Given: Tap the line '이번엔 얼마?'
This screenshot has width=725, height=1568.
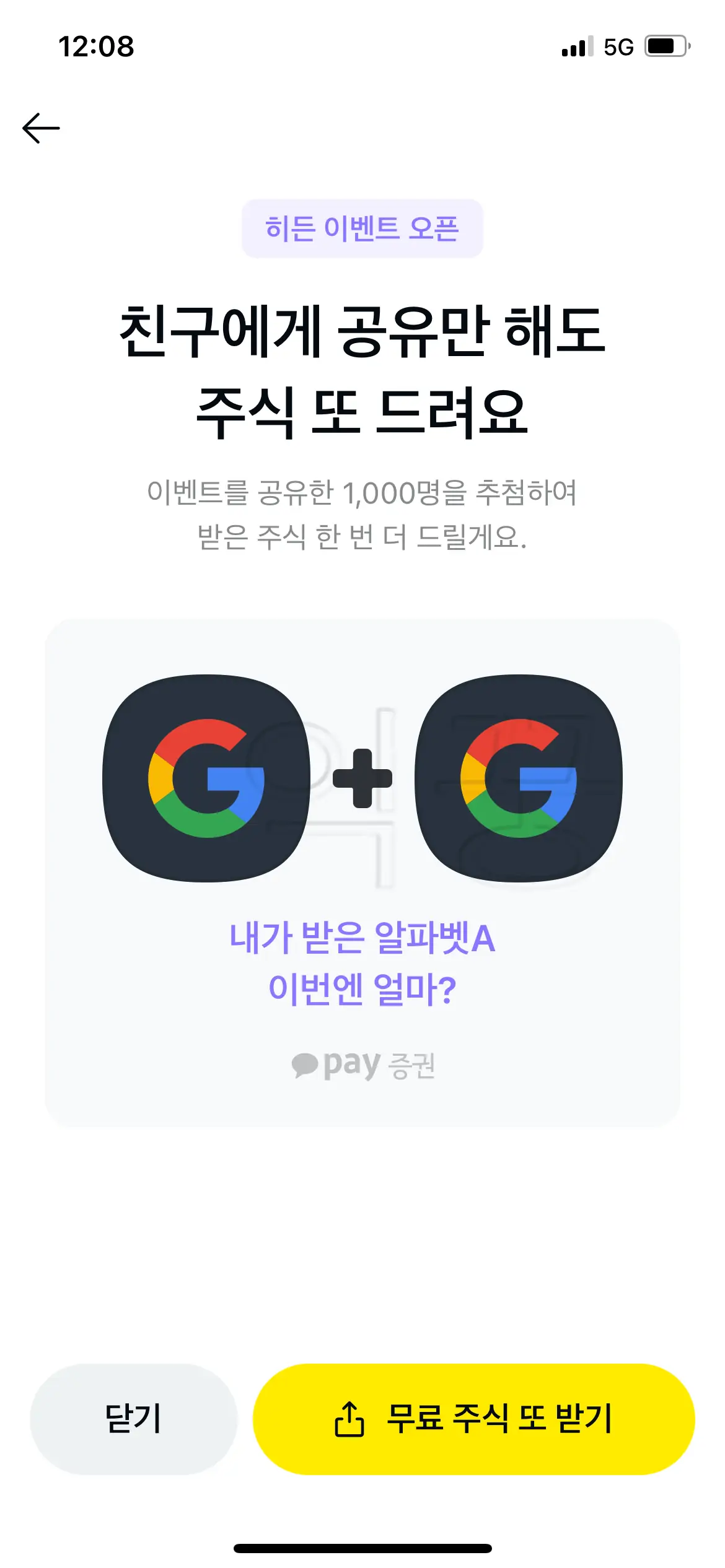Looking at the screenshot, I should coord(362,989).
